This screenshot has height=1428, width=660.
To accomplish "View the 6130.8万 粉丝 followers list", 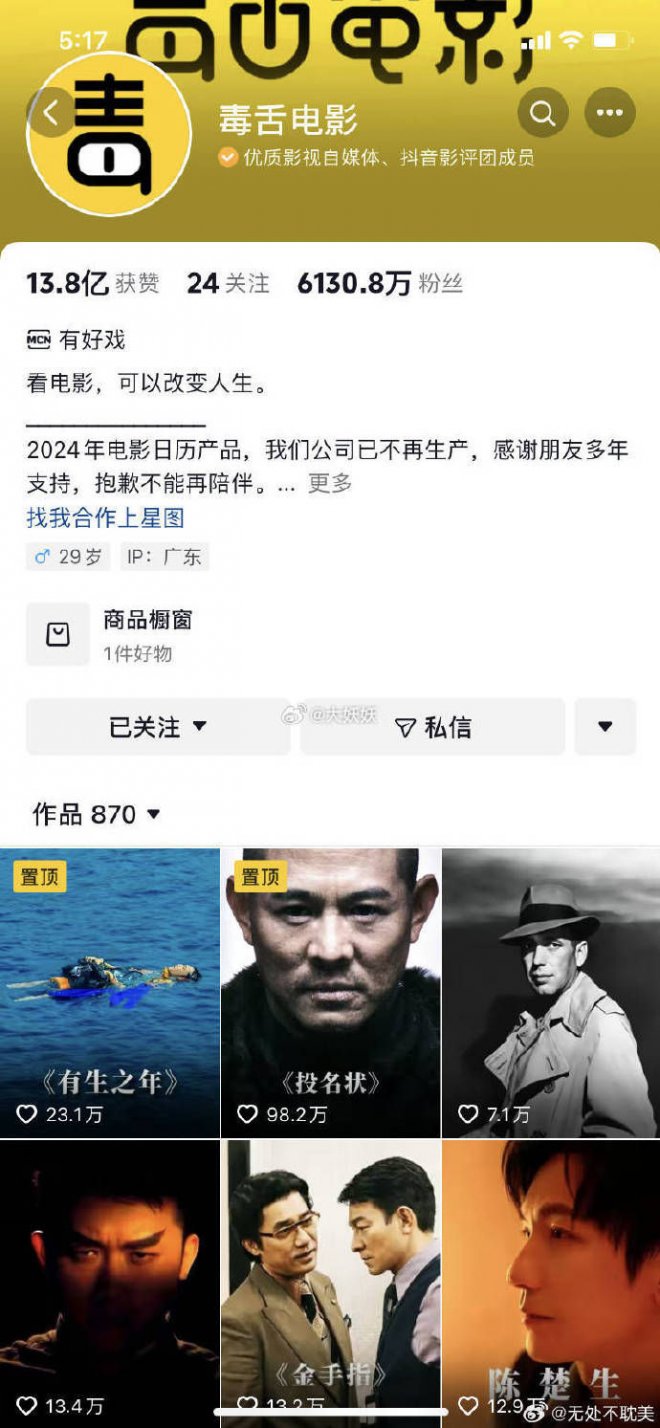I will 380,284.
